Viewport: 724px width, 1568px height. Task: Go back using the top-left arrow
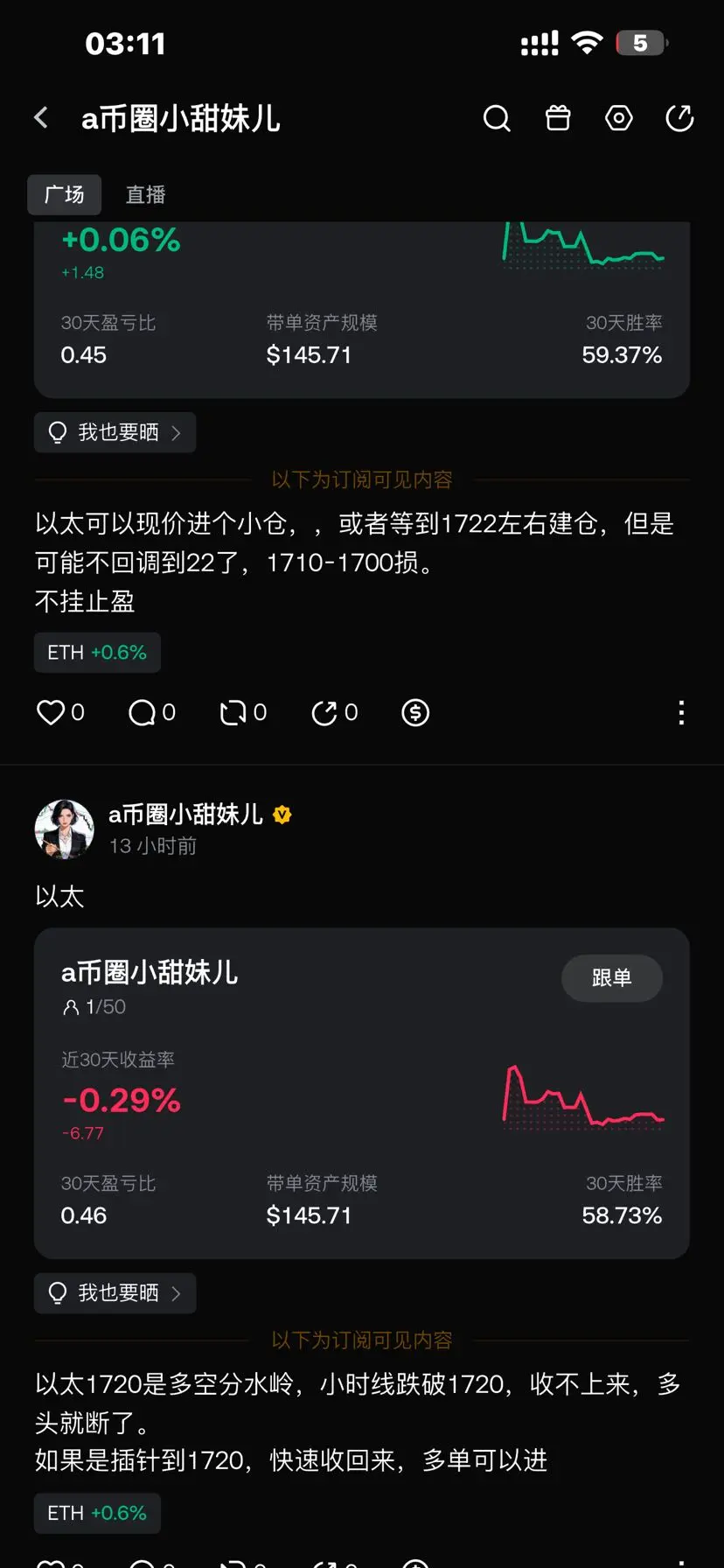(41, 118)
